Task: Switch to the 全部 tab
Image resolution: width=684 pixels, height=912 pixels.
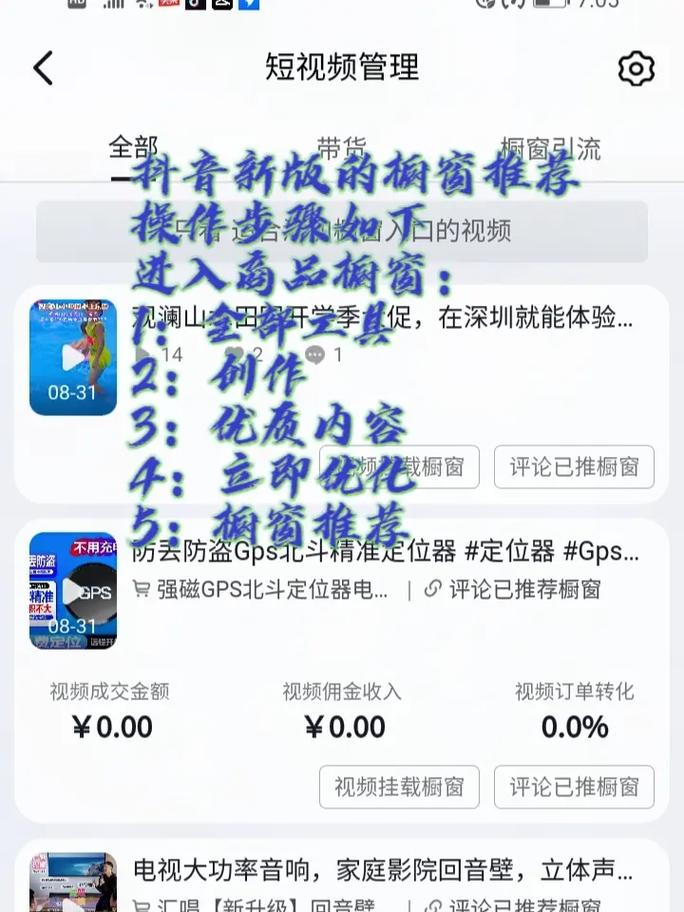Action: click(x=133, y=149)
